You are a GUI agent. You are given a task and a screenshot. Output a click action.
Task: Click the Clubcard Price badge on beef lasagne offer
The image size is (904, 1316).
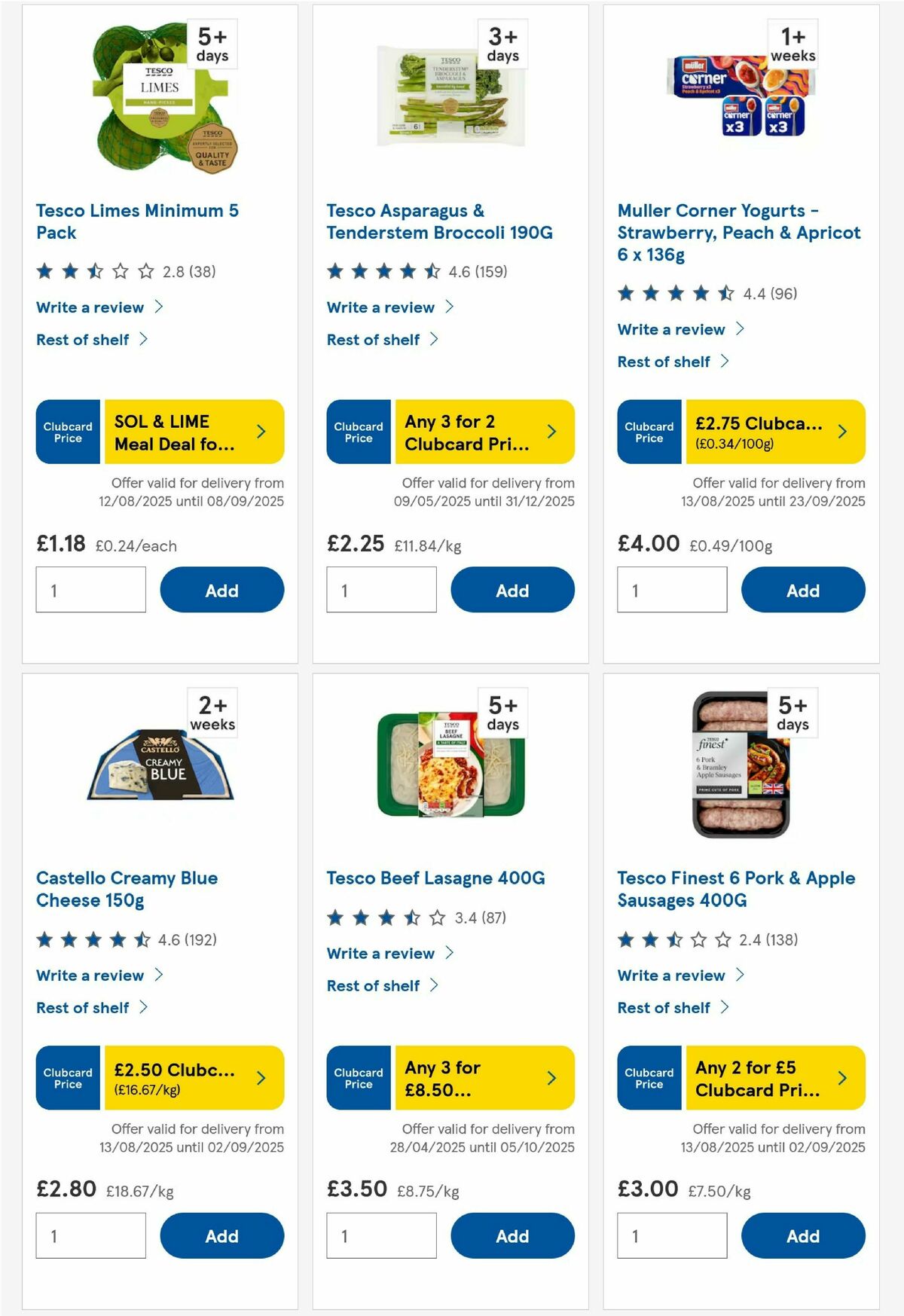tap(358, 1078)
